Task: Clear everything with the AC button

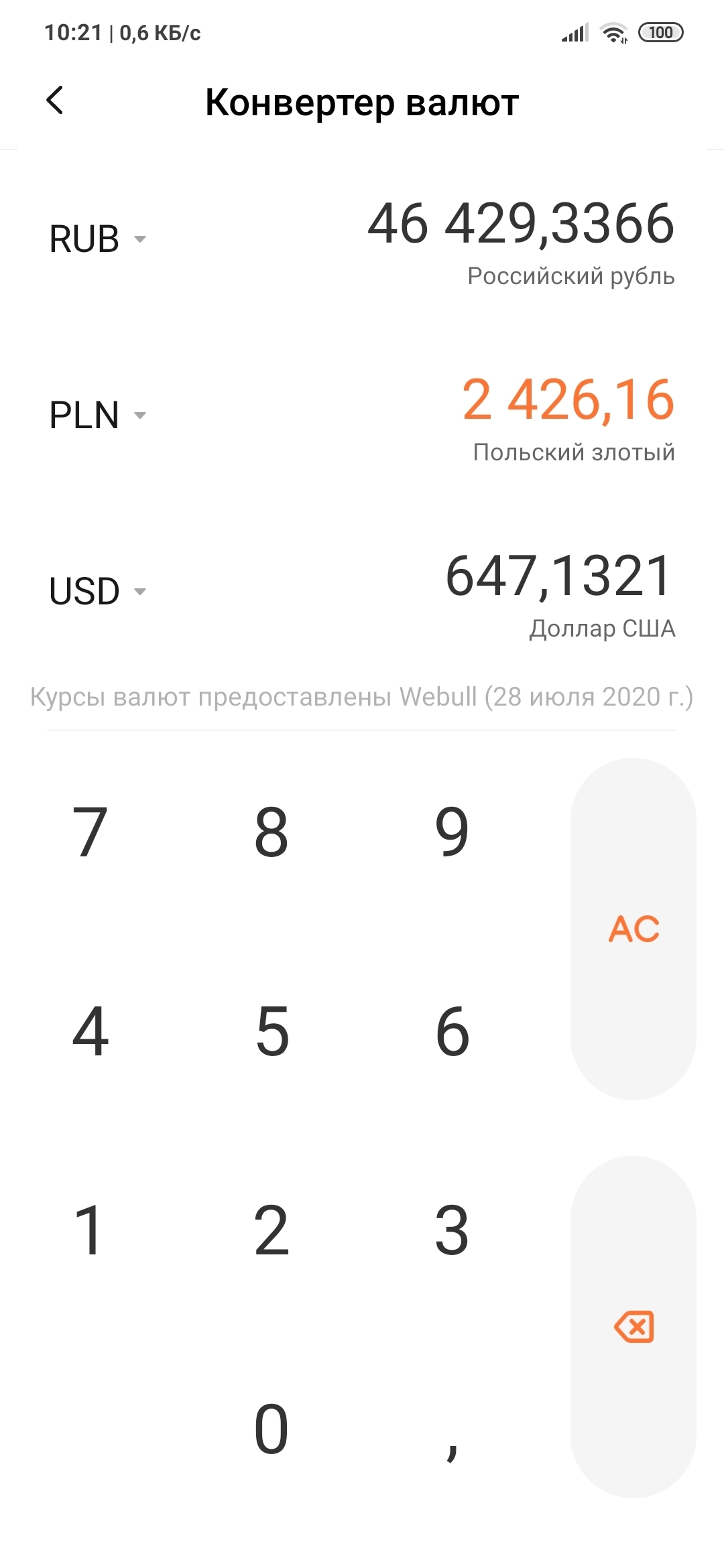Action: pos(633,929)
